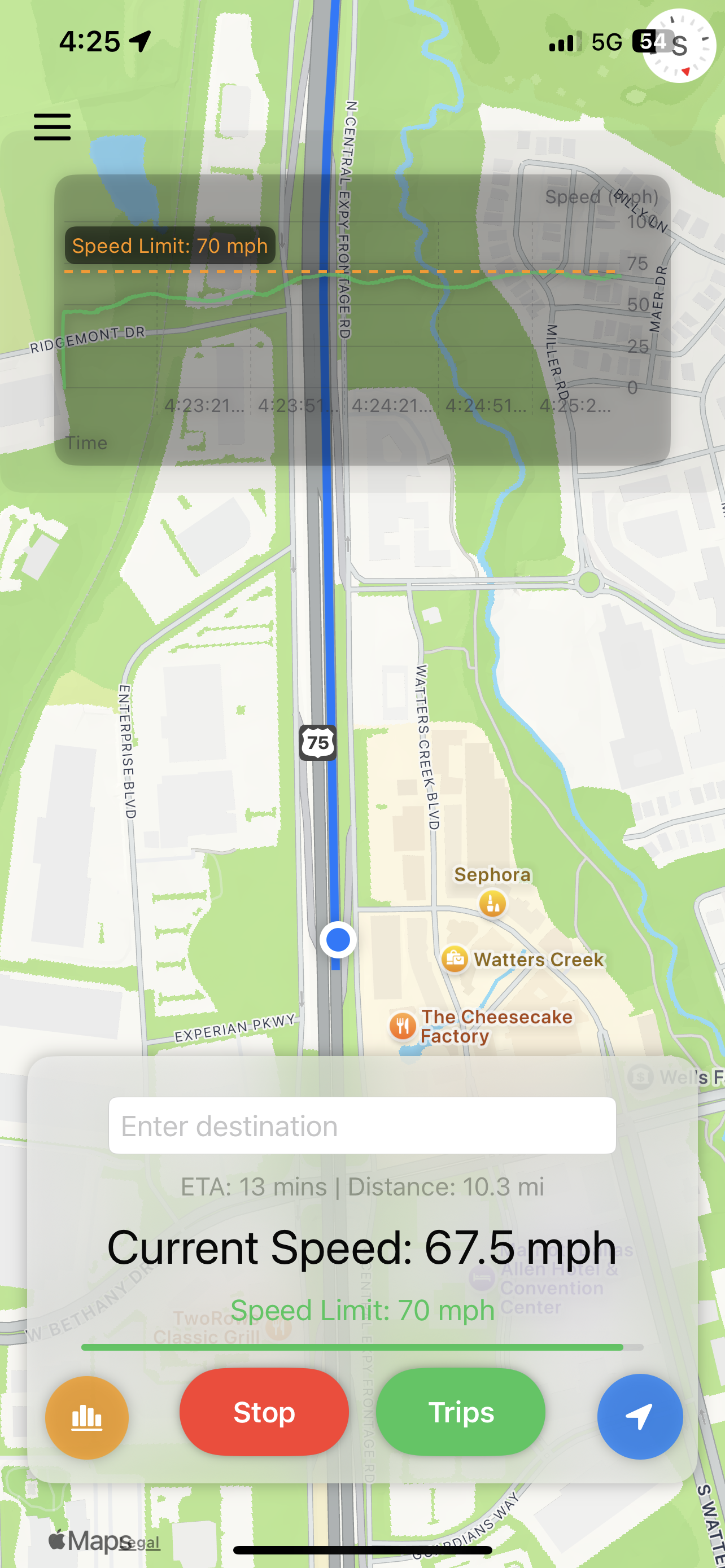Select Sephora on the map

click(x=492, y=903)
